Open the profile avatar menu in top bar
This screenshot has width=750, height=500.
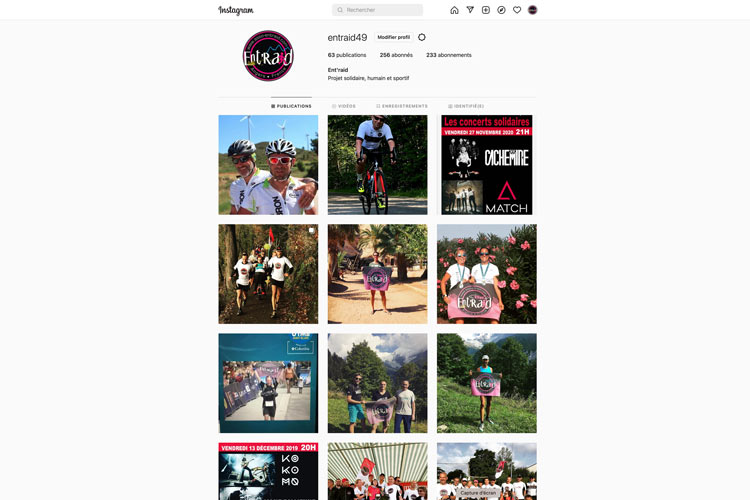pos(533,10)
